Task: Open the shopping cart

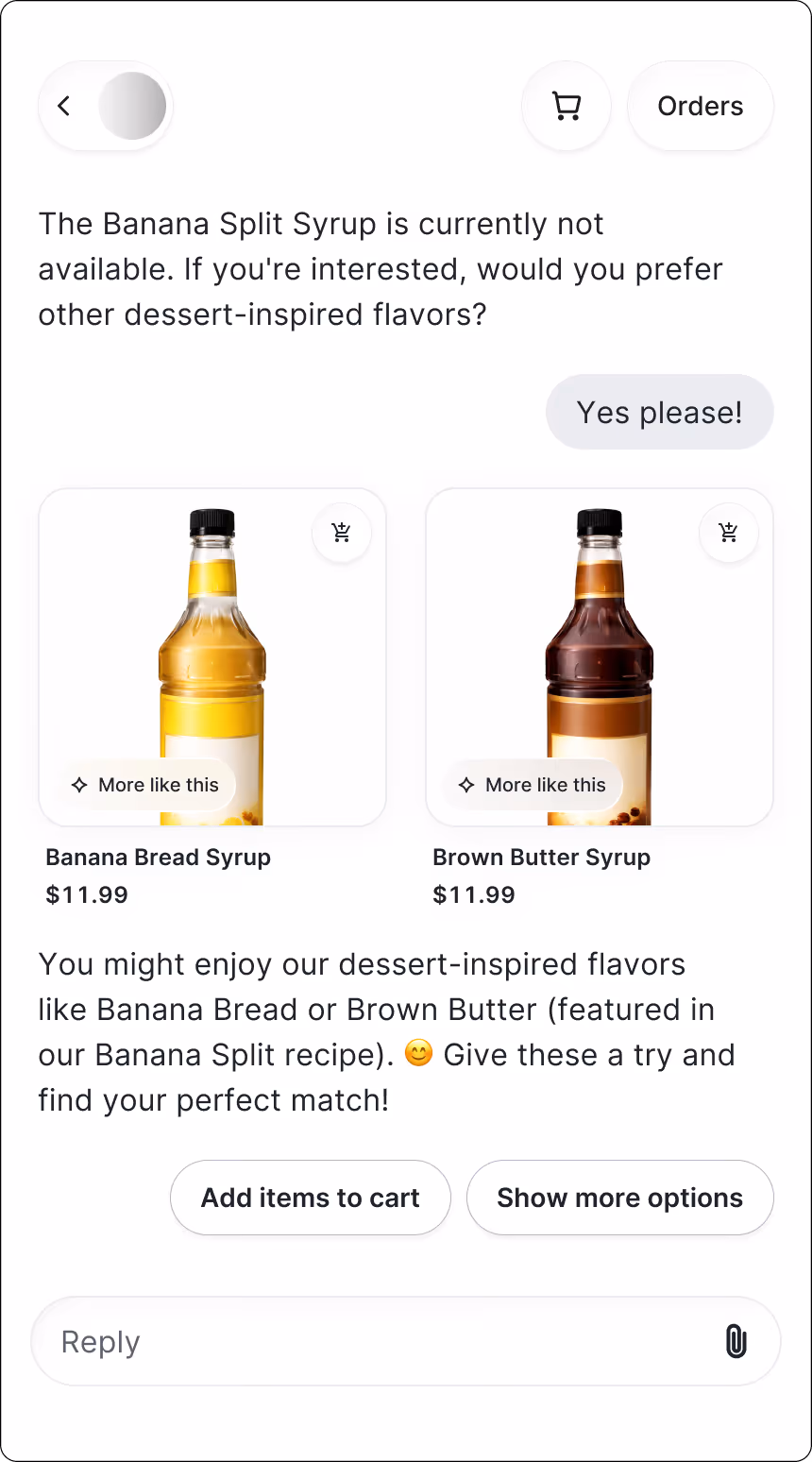Action: [x=567, y=106]
